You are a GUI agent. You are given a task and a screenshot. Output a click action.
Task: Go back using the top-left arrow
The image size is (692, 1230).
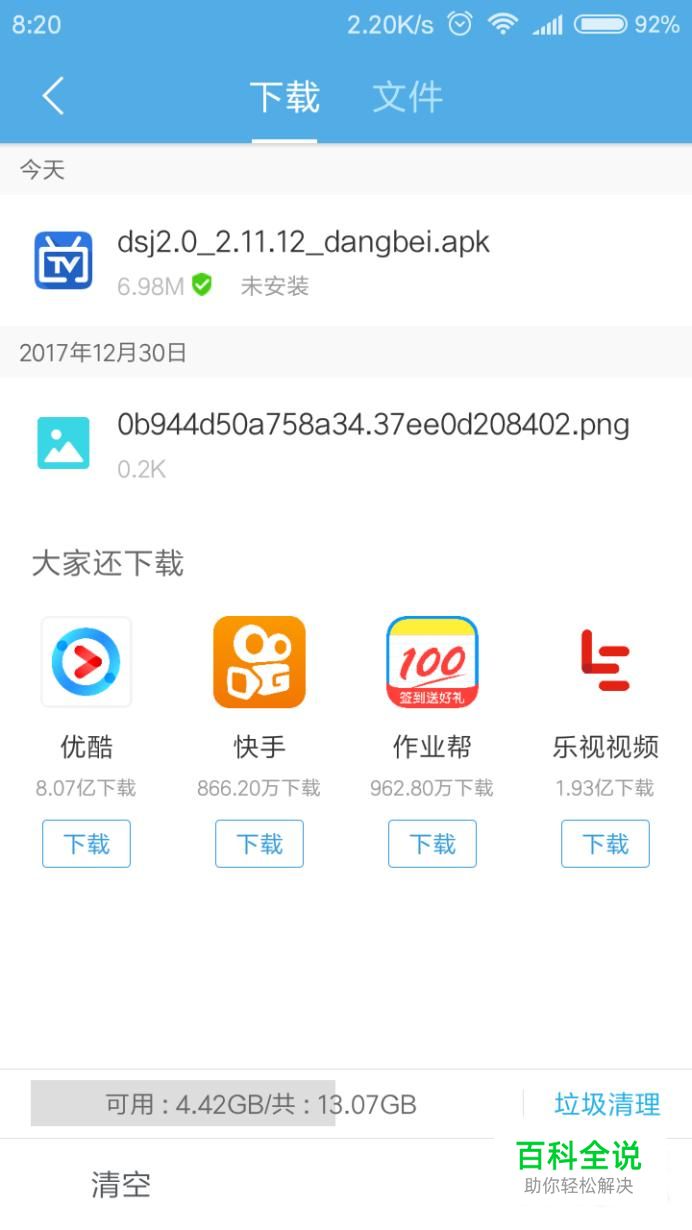(x=53, y=97)
